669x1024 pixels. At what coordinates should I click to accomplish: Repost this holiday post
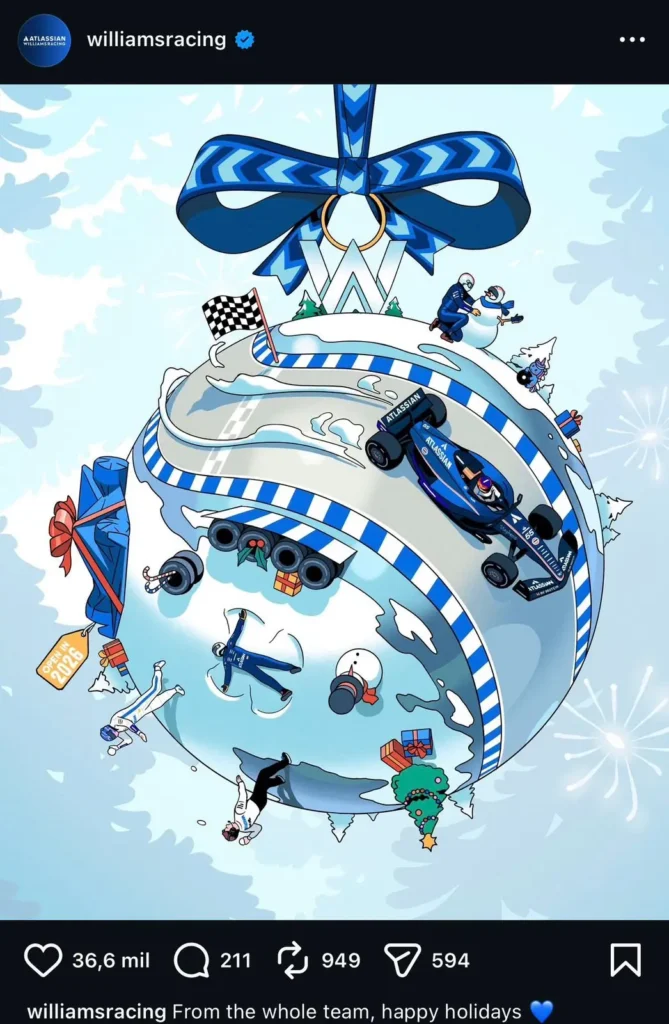click(293, 961)
